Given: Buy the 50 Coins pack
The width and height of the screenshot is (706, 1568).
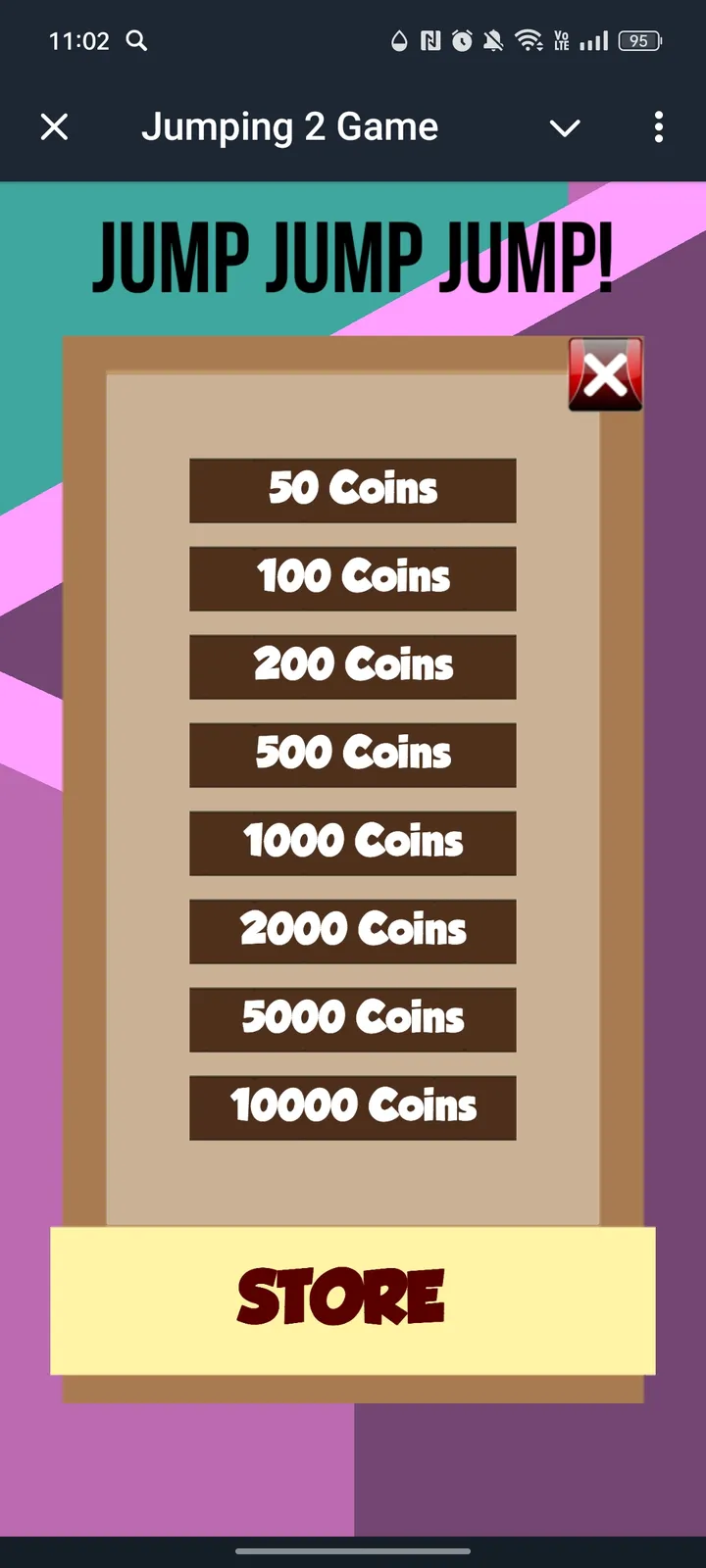Looking at the screenshot, I should pyautogui.click(x=353, y=490).
